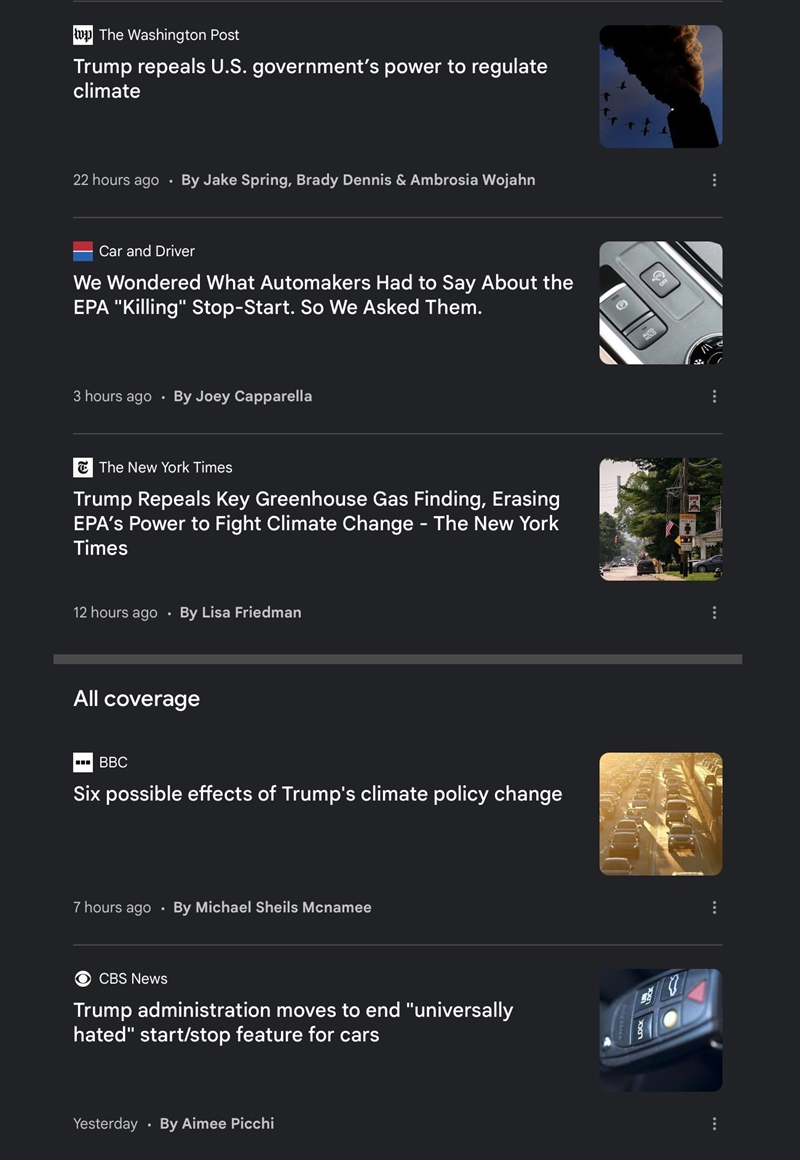Open options for the Car and Driver story
Viewport: 800px width, 1160px height.
click(x=714, y=396)
